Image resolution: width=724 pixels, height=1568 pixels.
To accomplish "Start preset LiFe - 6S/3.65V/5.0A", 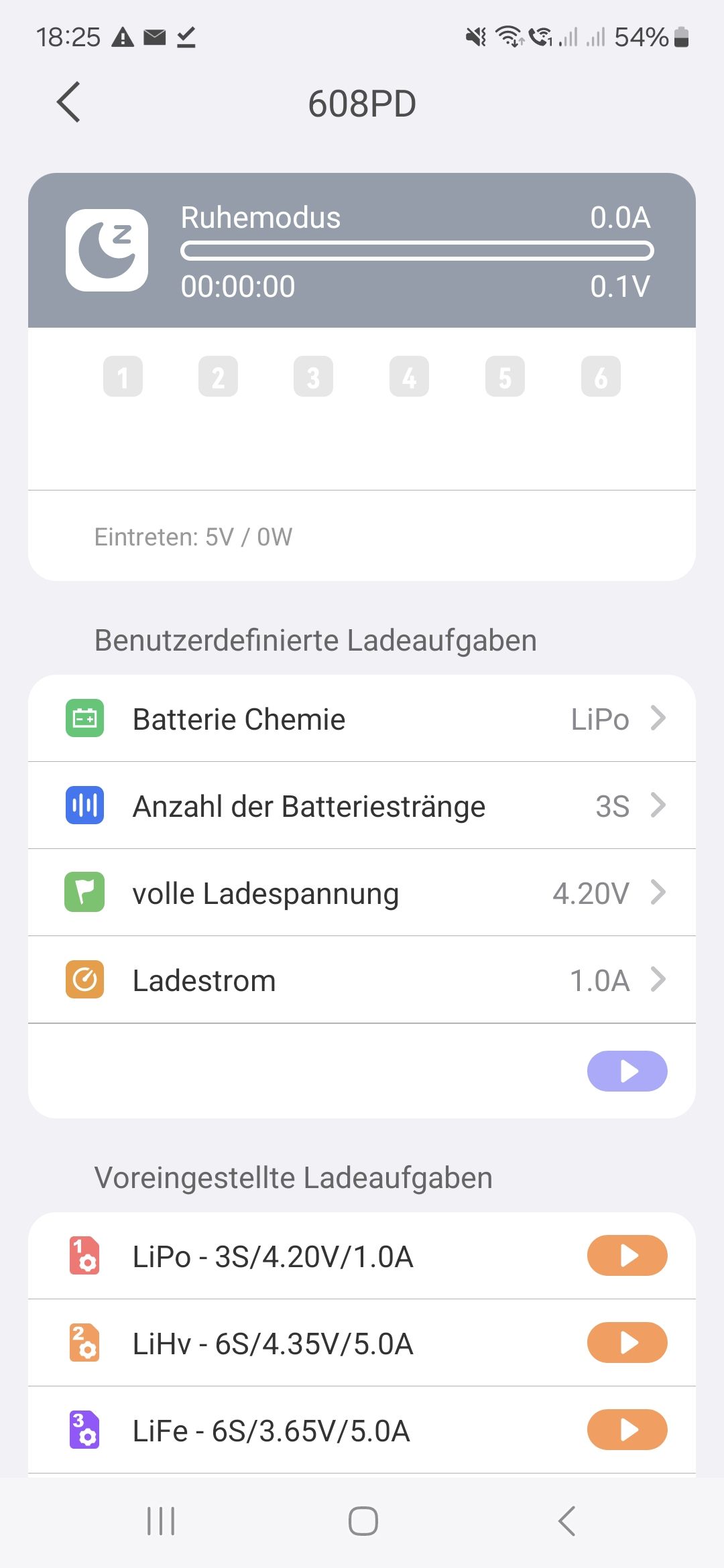I will (627, 1430).
